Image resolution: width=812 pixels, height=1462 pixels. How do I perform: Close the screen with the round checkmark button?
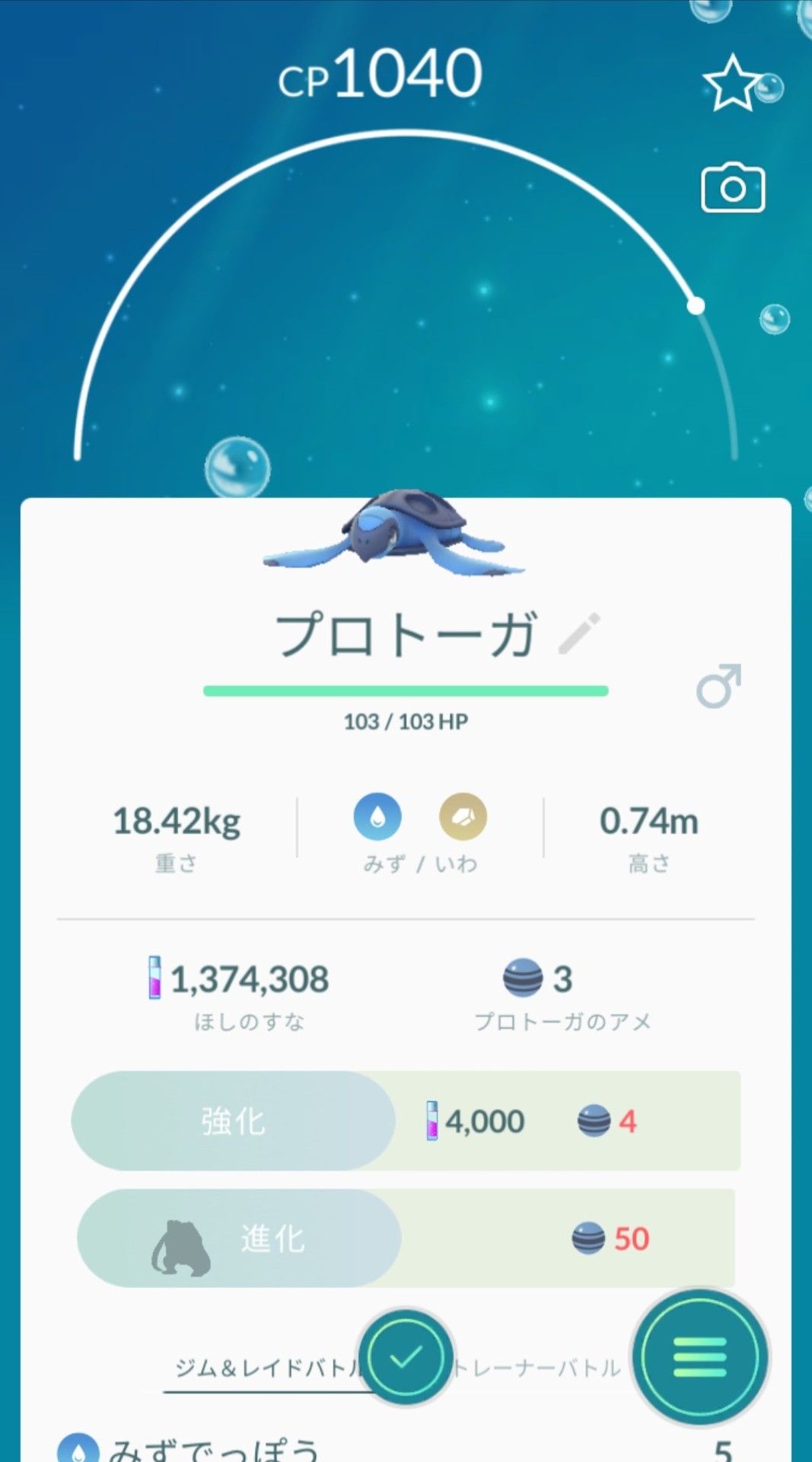(406, 1356)
